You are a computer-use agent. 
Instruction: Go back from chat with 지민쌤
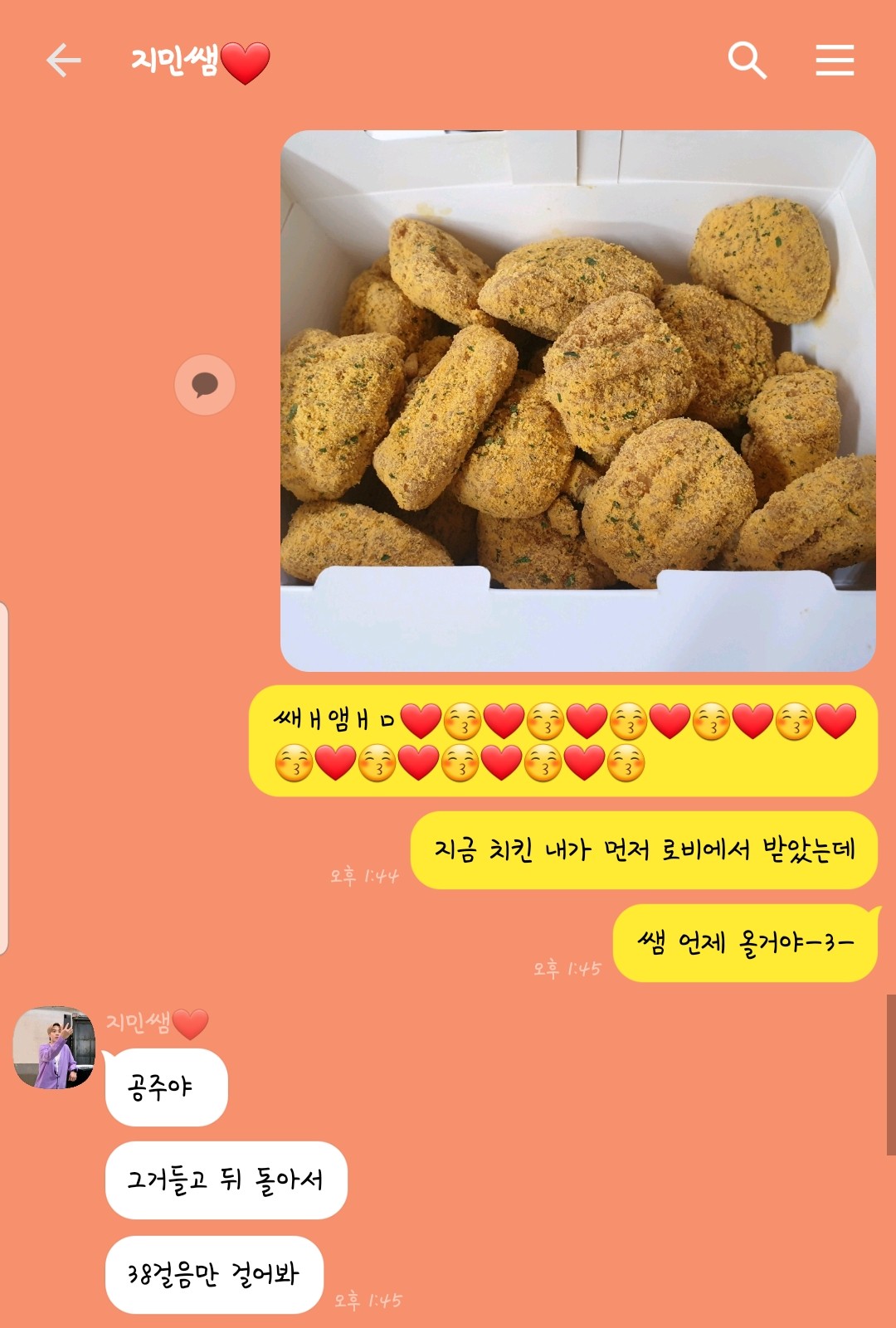(x=63, y=61)
